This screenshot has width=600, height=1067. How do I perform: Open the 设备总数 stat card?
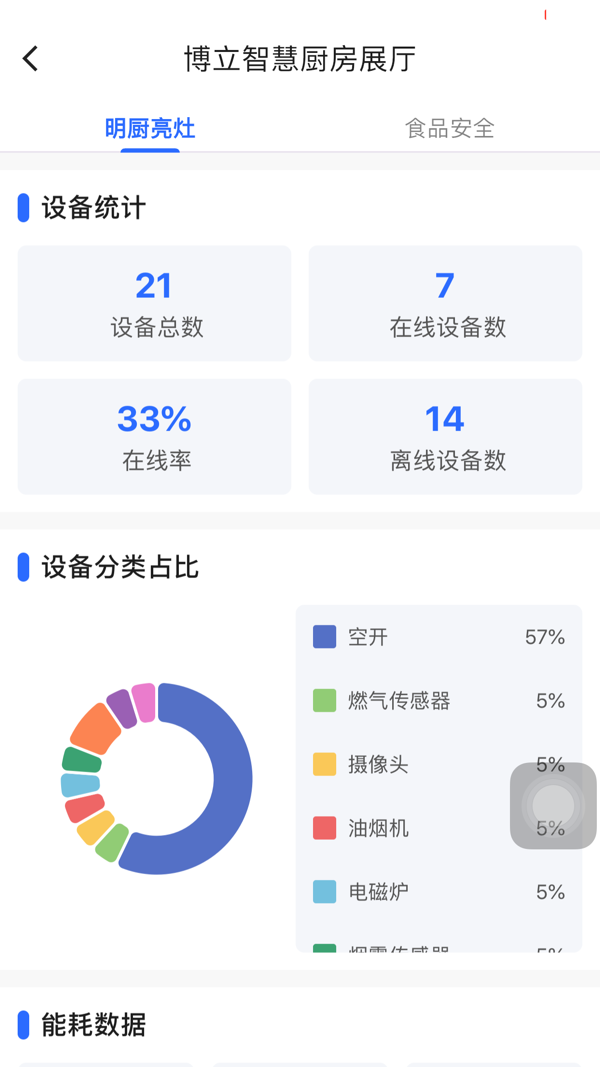coord(154,303)
